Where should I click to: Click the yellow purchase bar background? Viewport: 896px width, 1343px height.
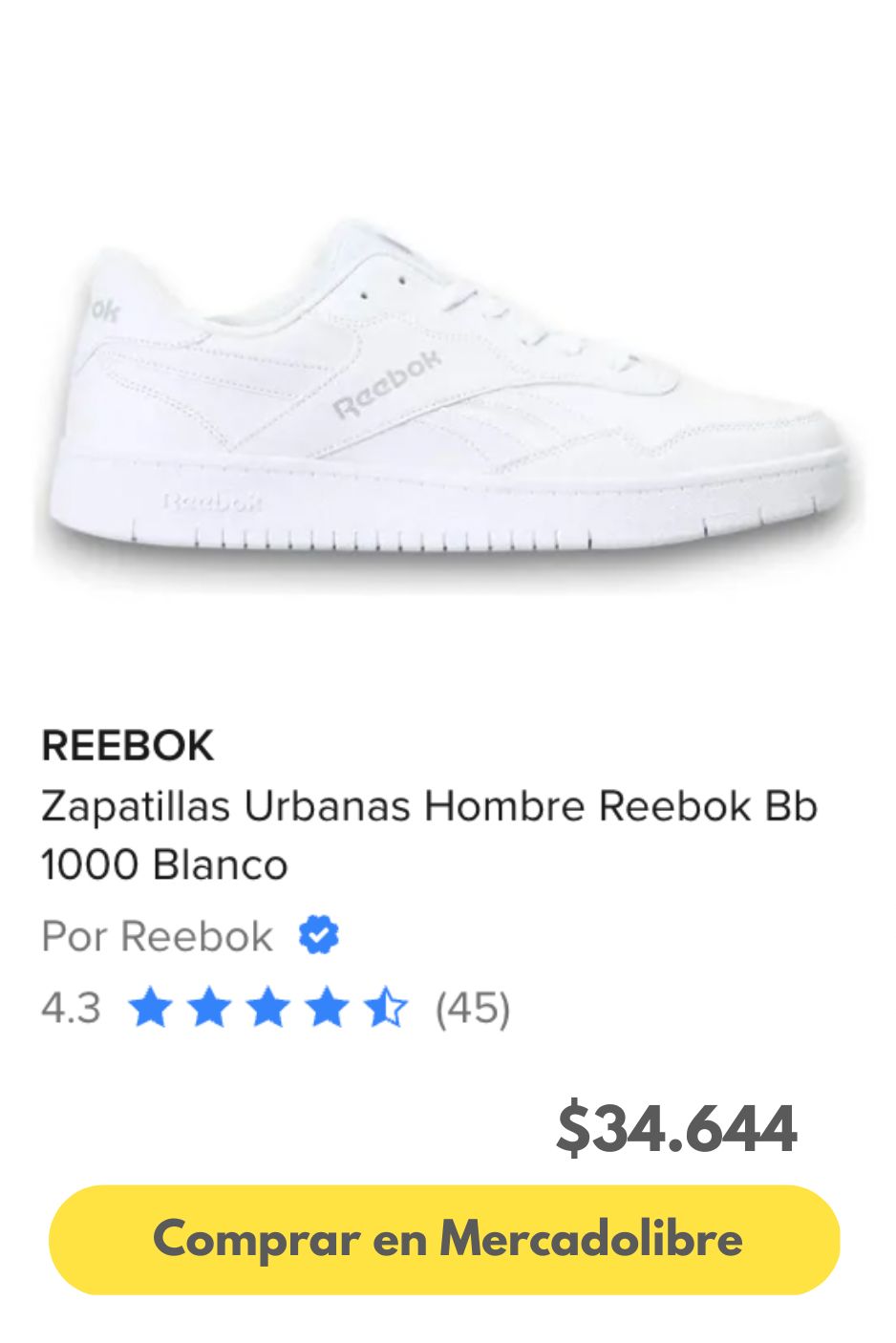click(x=448, y=1239)
